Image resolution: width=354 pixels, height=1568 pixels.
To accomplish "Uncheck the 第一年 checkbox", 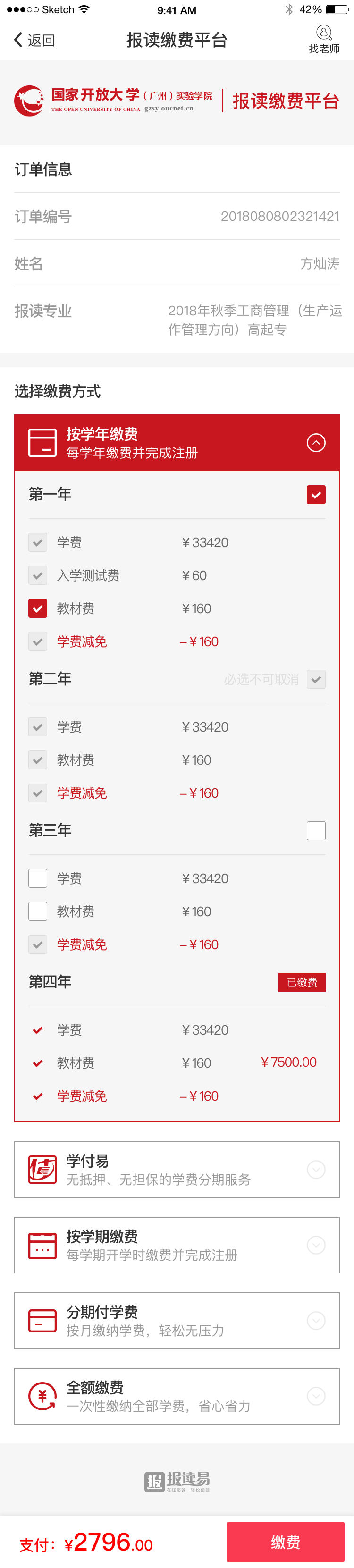I will point(316,494).
